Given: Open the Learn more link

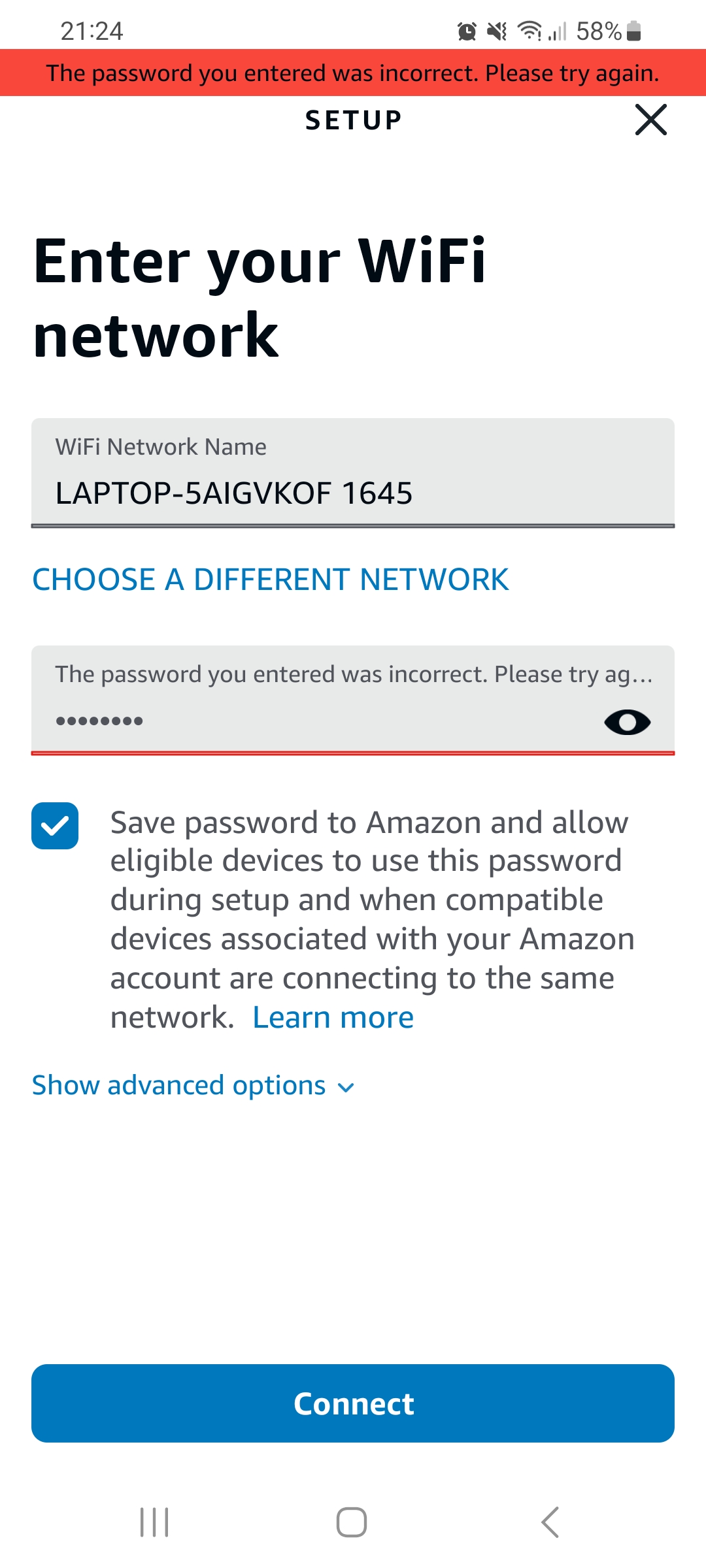Looking at the screenshot, I should (333, 1017).
